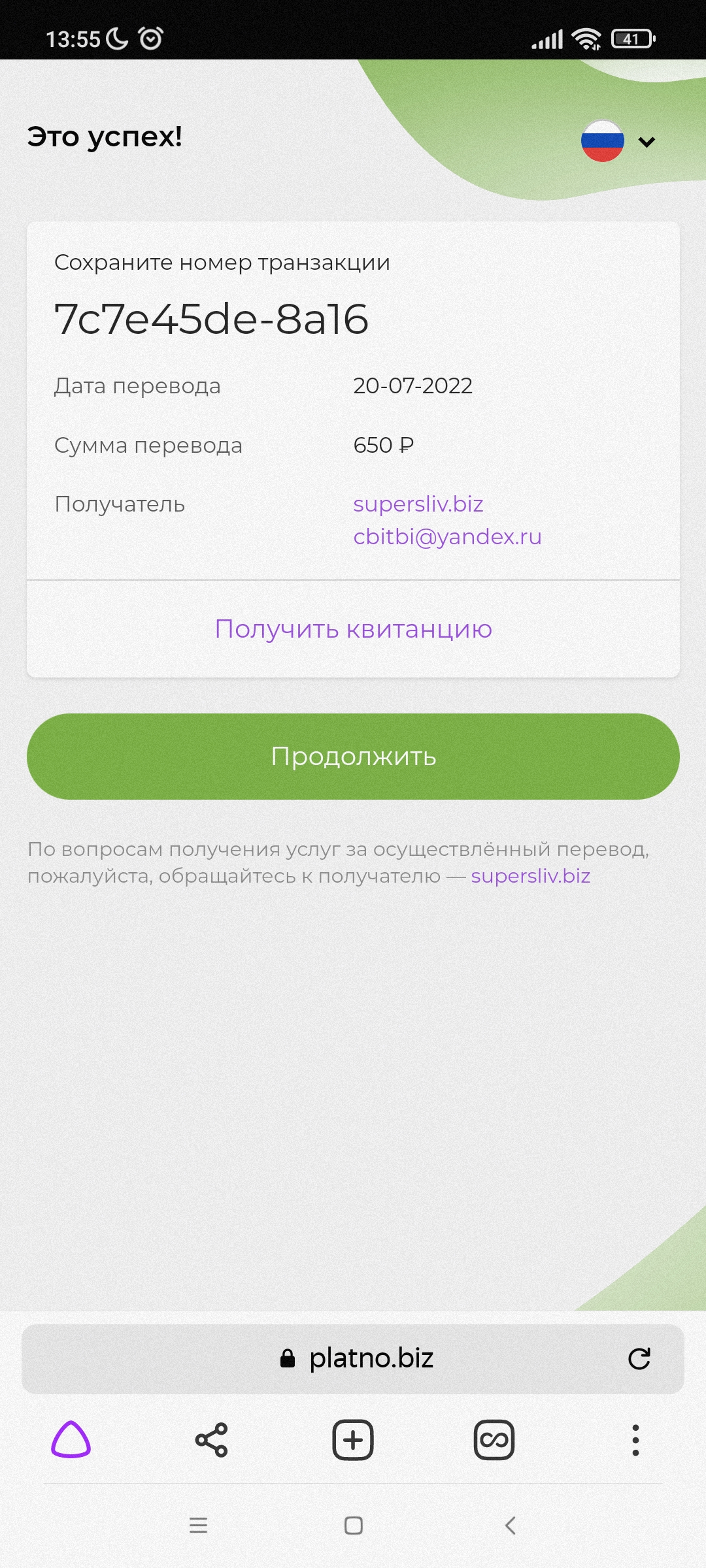Viewport: 706px width, 1568px height.
Task: Tap Получить квитанцию to get receipt
Action: (353, 629)
